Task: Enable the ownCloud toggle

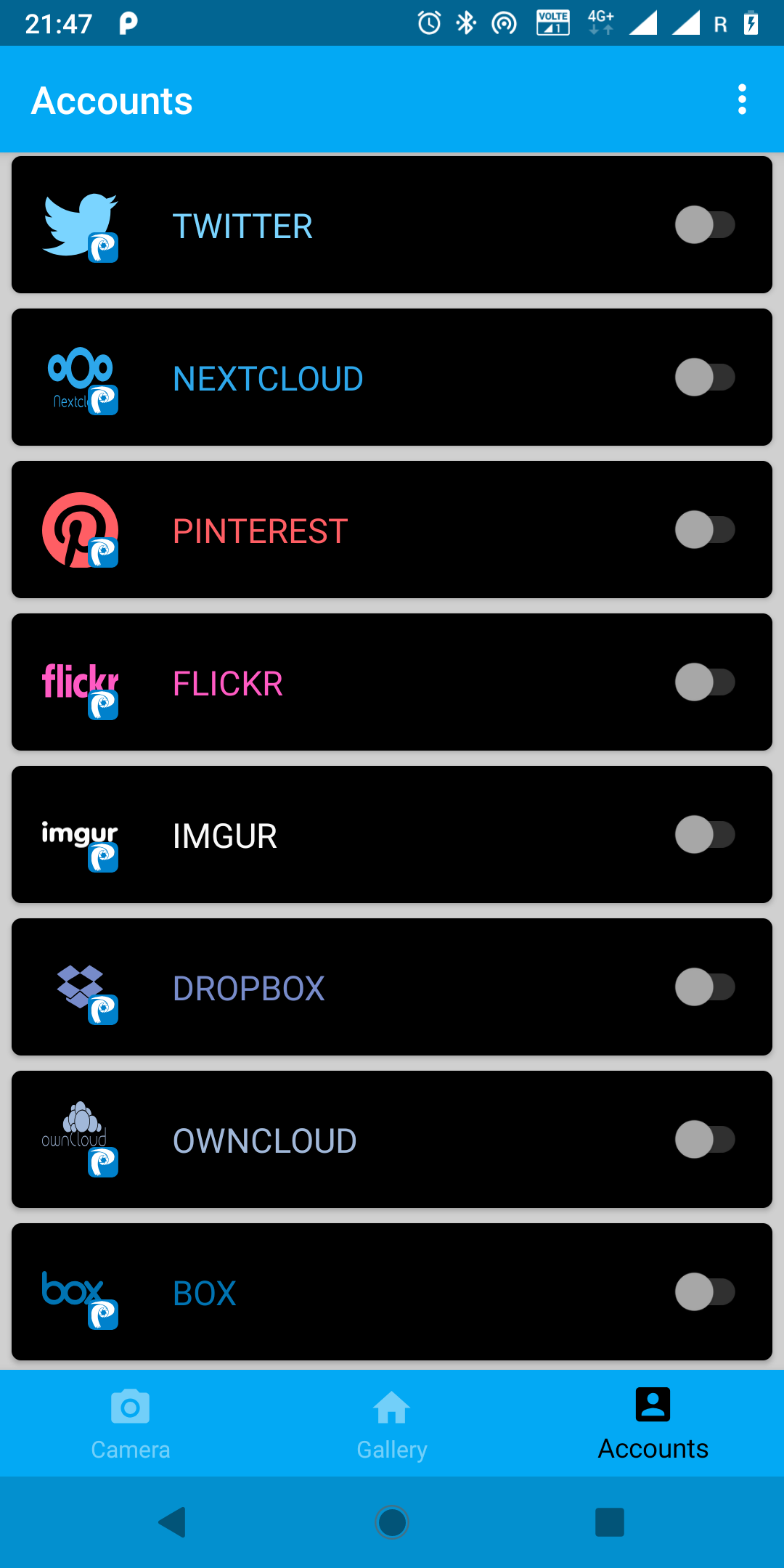Action: pos(704,1140)
